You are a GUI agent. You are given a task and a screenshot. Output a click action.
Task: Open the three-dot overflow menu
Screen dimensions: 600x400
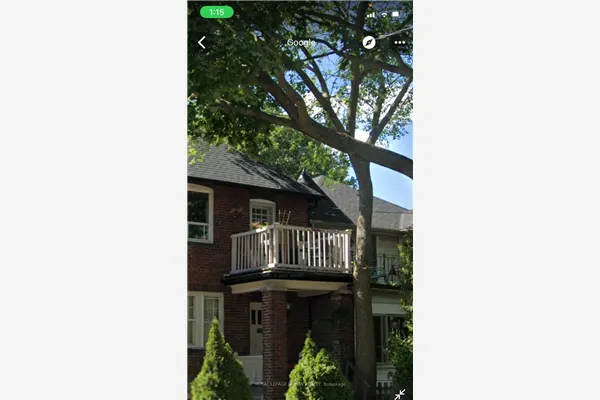pyautogui.click(x=400, y=43)
